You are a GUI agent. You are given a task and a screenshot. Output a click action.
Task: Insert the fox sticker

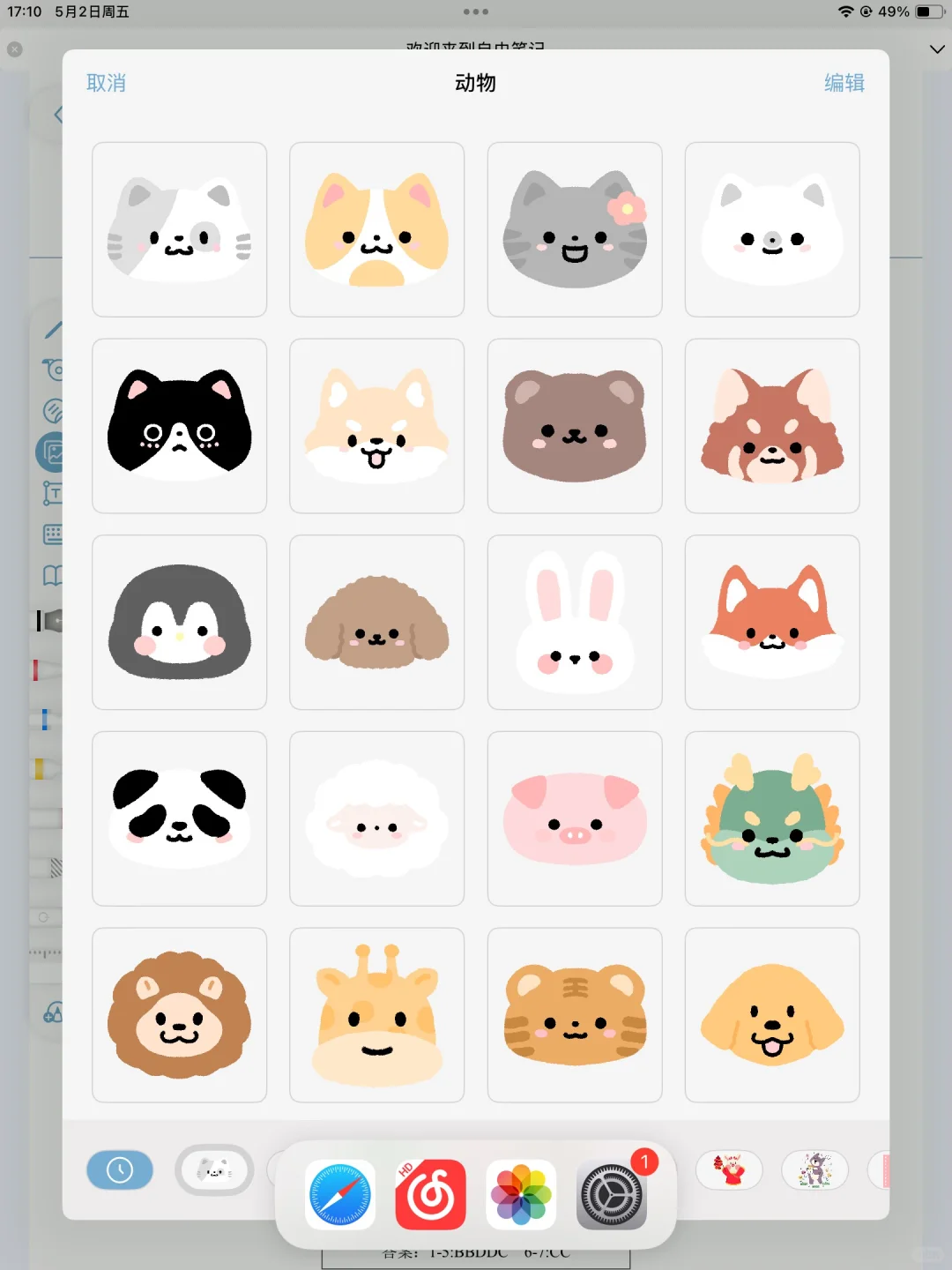(771, 622)
